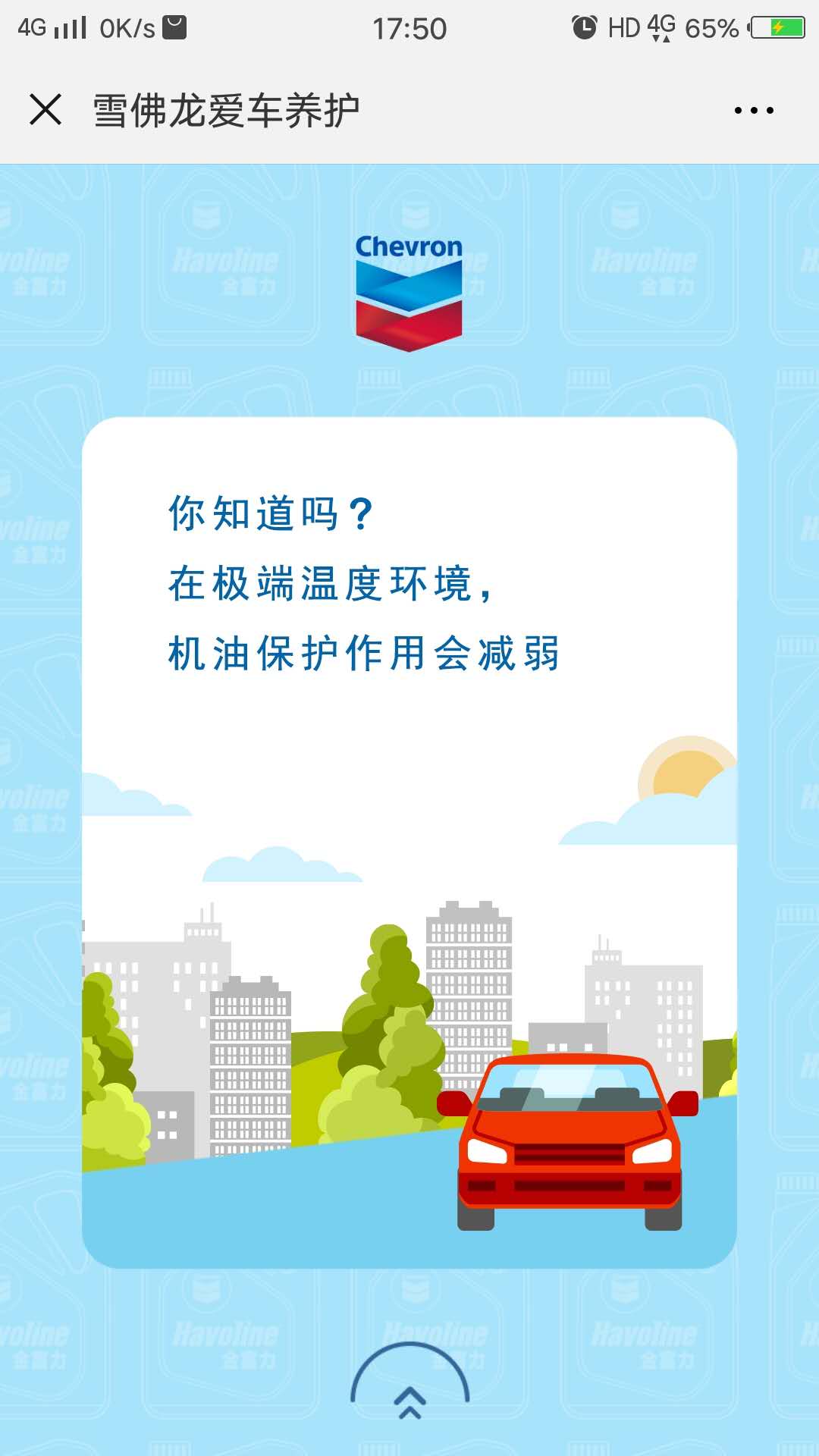
Task: Open the three-dot overflow menu
Action: [x=754, y=111]
